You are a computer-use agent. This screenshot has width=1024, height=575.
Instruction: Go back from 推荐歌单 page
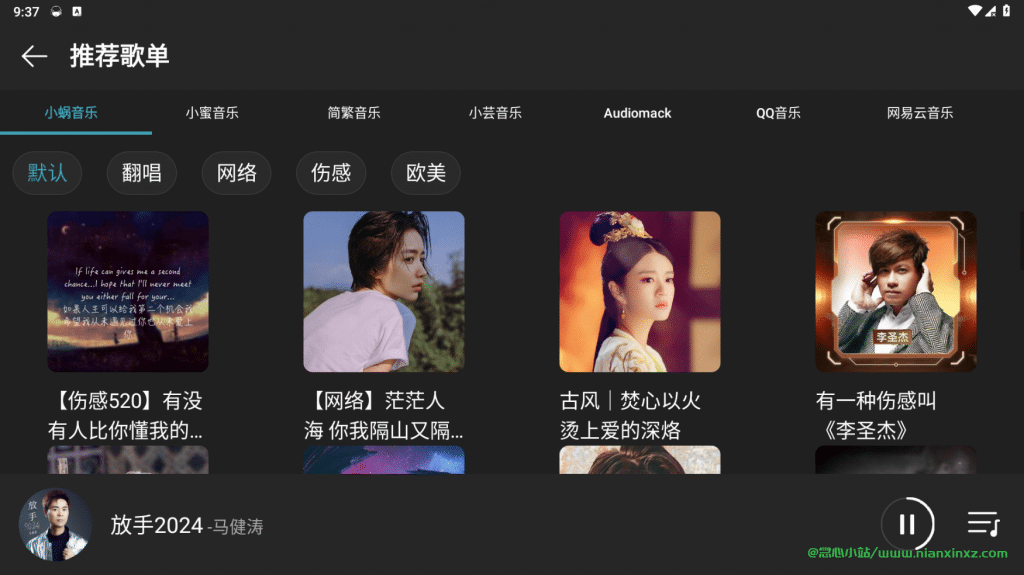point(35,56)
